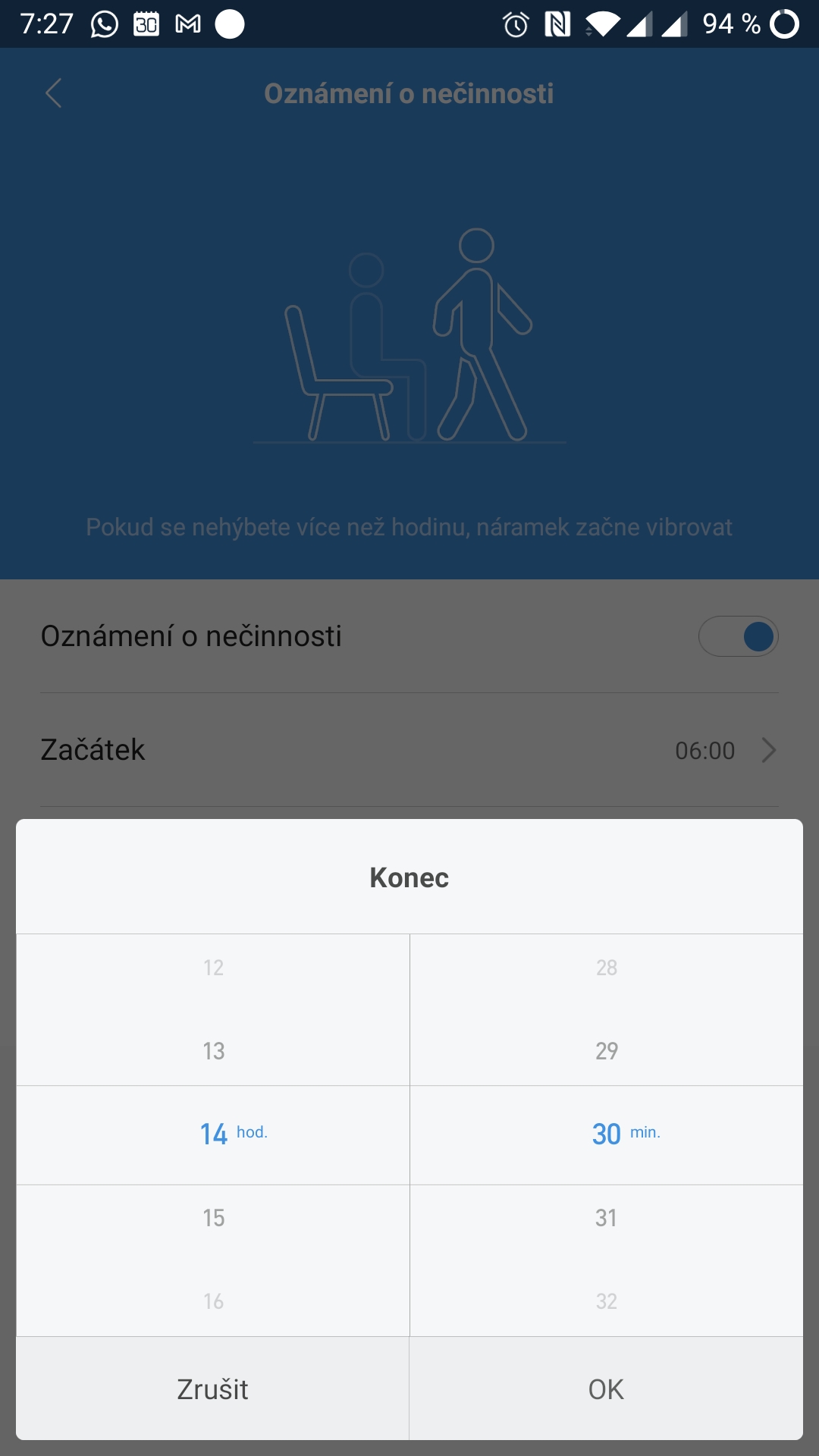Cancel the dialog with Zrušit
This screenshot has height=1456, width=819.
(x=212, y=1389)
